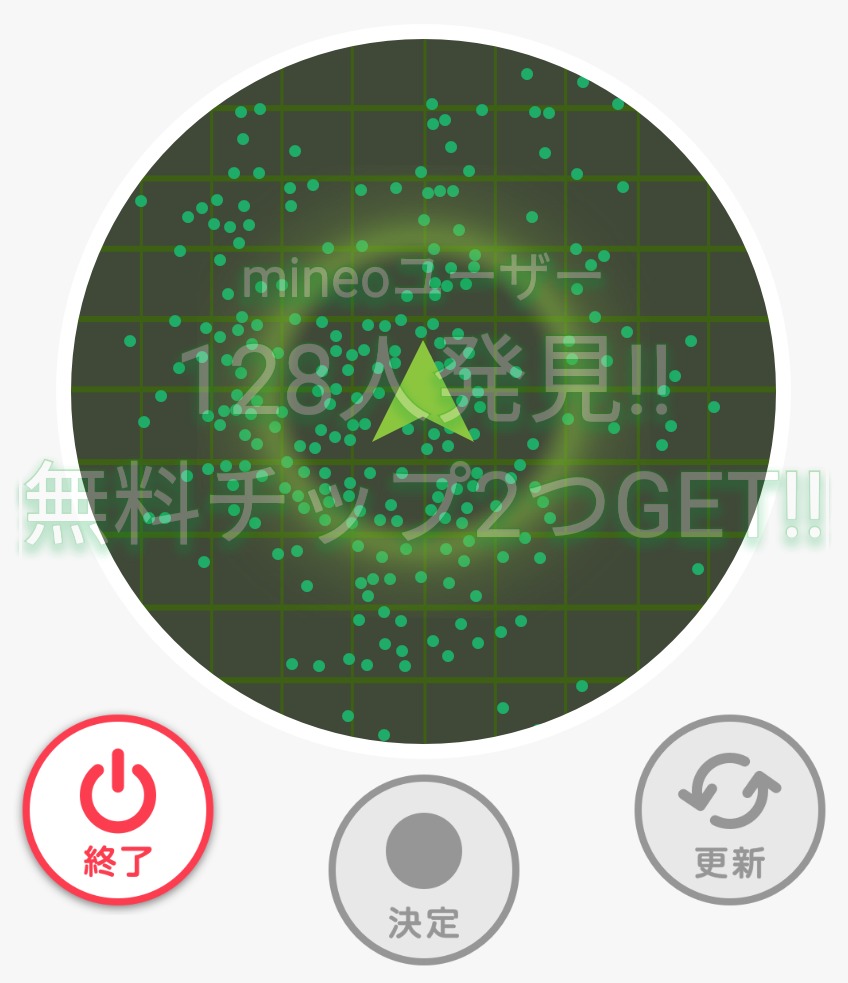Confirm with the 決定 button
This screenshot has width=848, height=983.
tap(424, 869)
